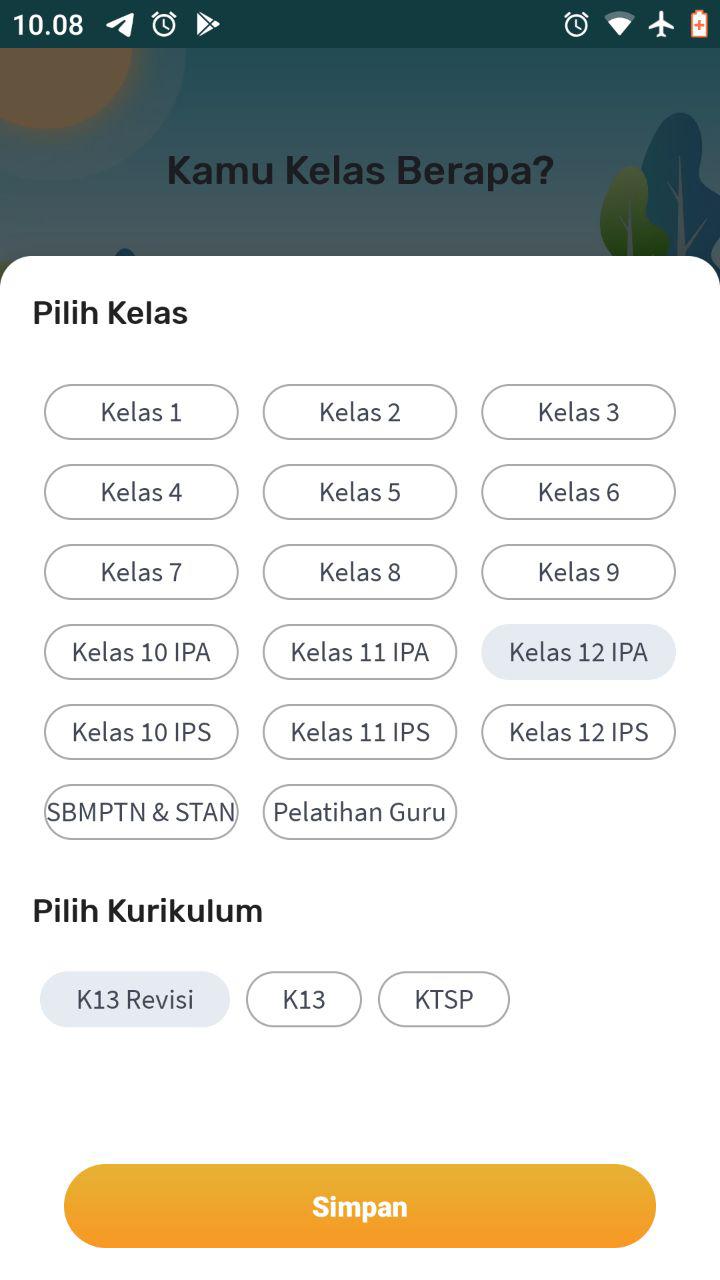Select SBMPTN & STAN option
This screenshot has width=720, height=1280.
point(141,812)
